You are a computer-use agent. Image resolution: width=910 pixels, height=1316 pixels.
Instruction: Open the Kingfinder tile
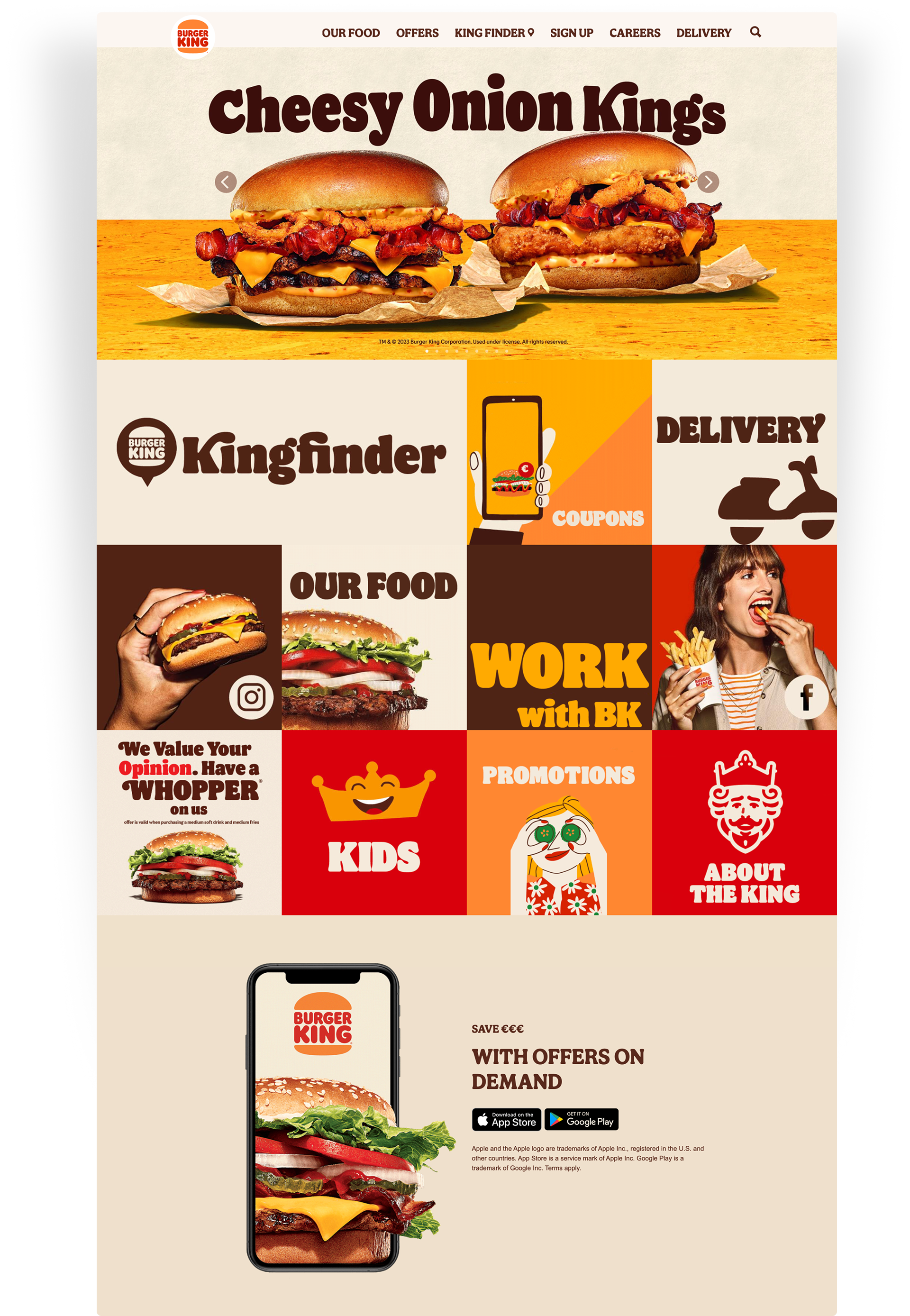pyautogui.click(x=281, y=452)
